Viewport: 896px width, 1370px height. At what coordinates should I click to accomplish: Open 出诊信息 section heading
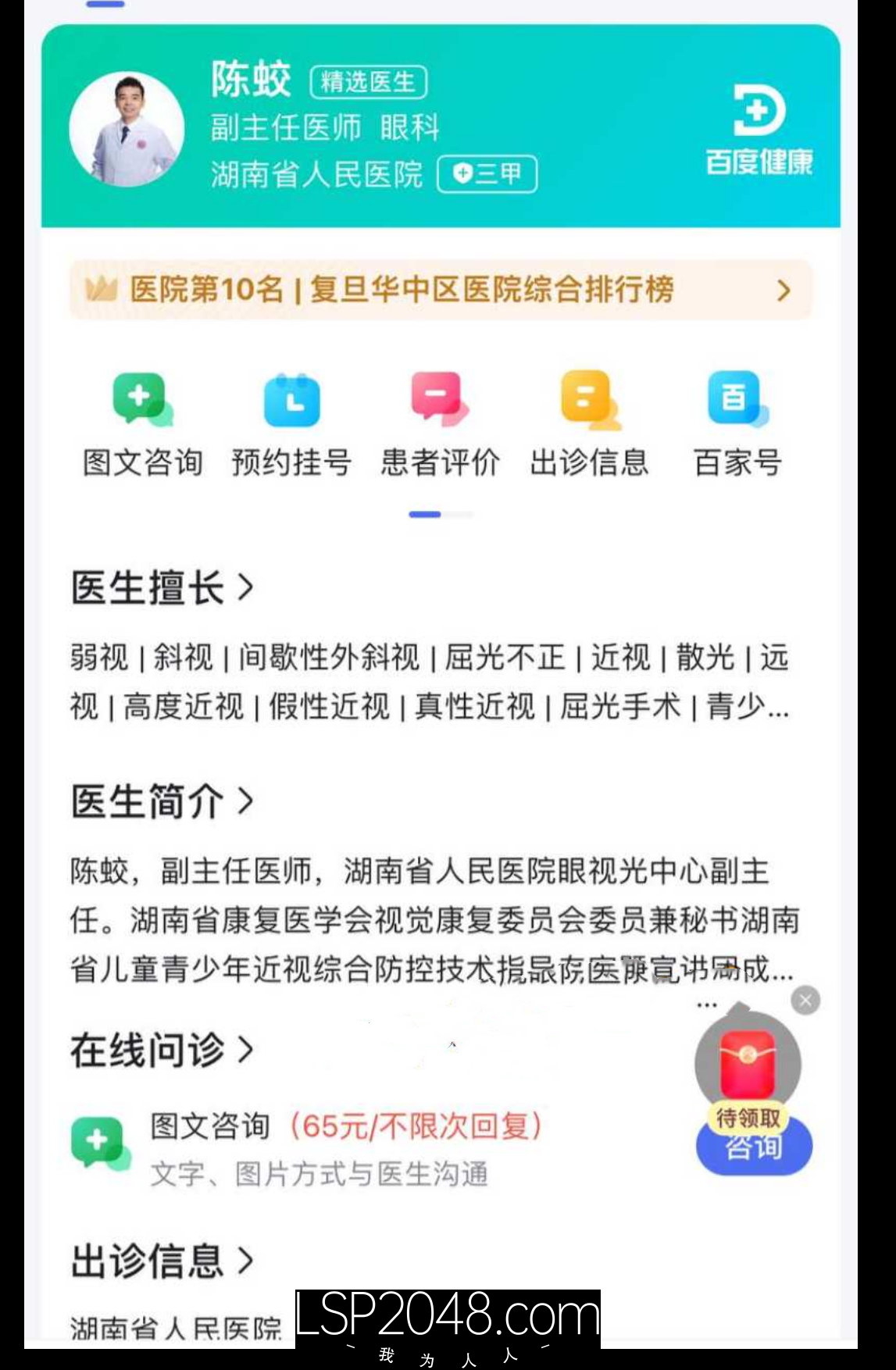coord(162,1260)
